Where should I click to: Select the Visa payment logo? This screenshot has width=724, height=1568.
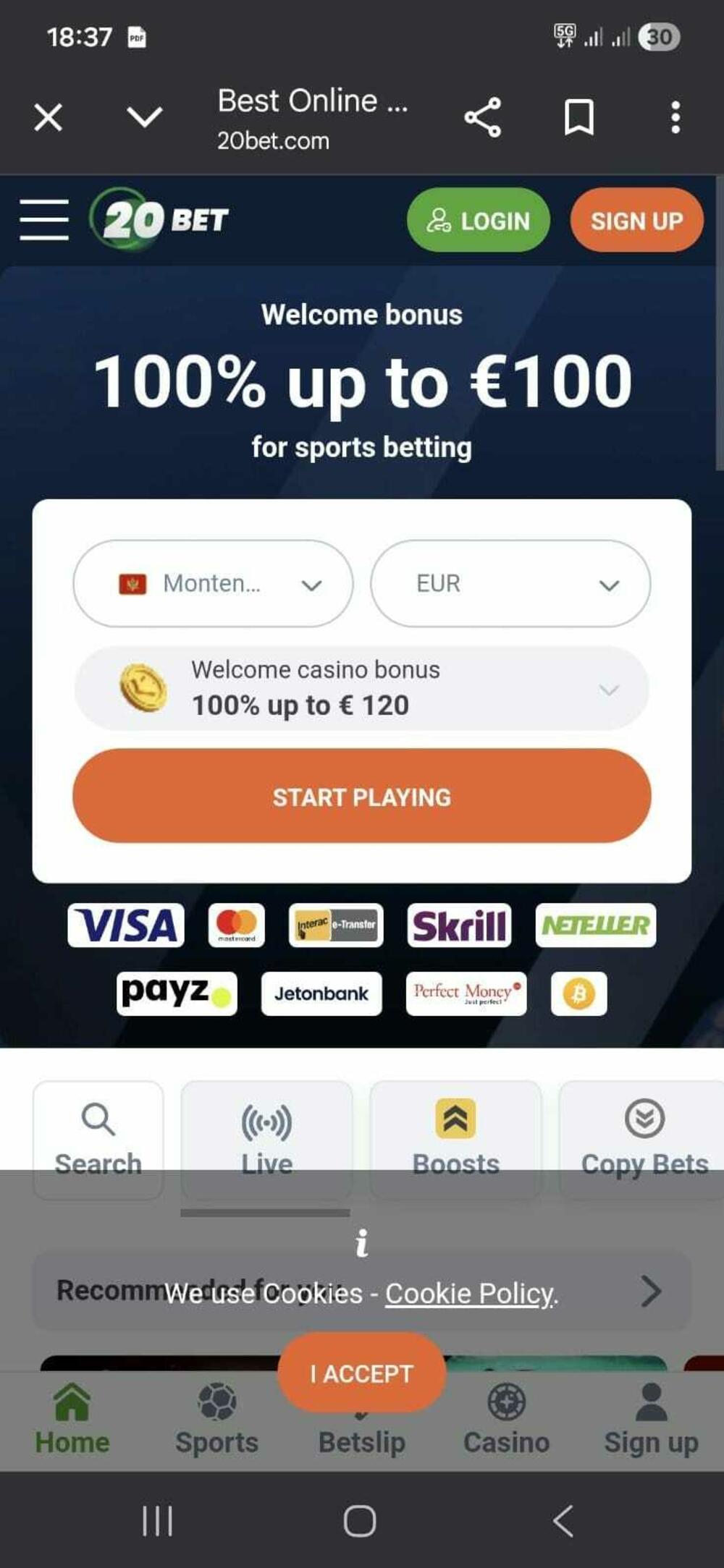[x=125, y=925]
